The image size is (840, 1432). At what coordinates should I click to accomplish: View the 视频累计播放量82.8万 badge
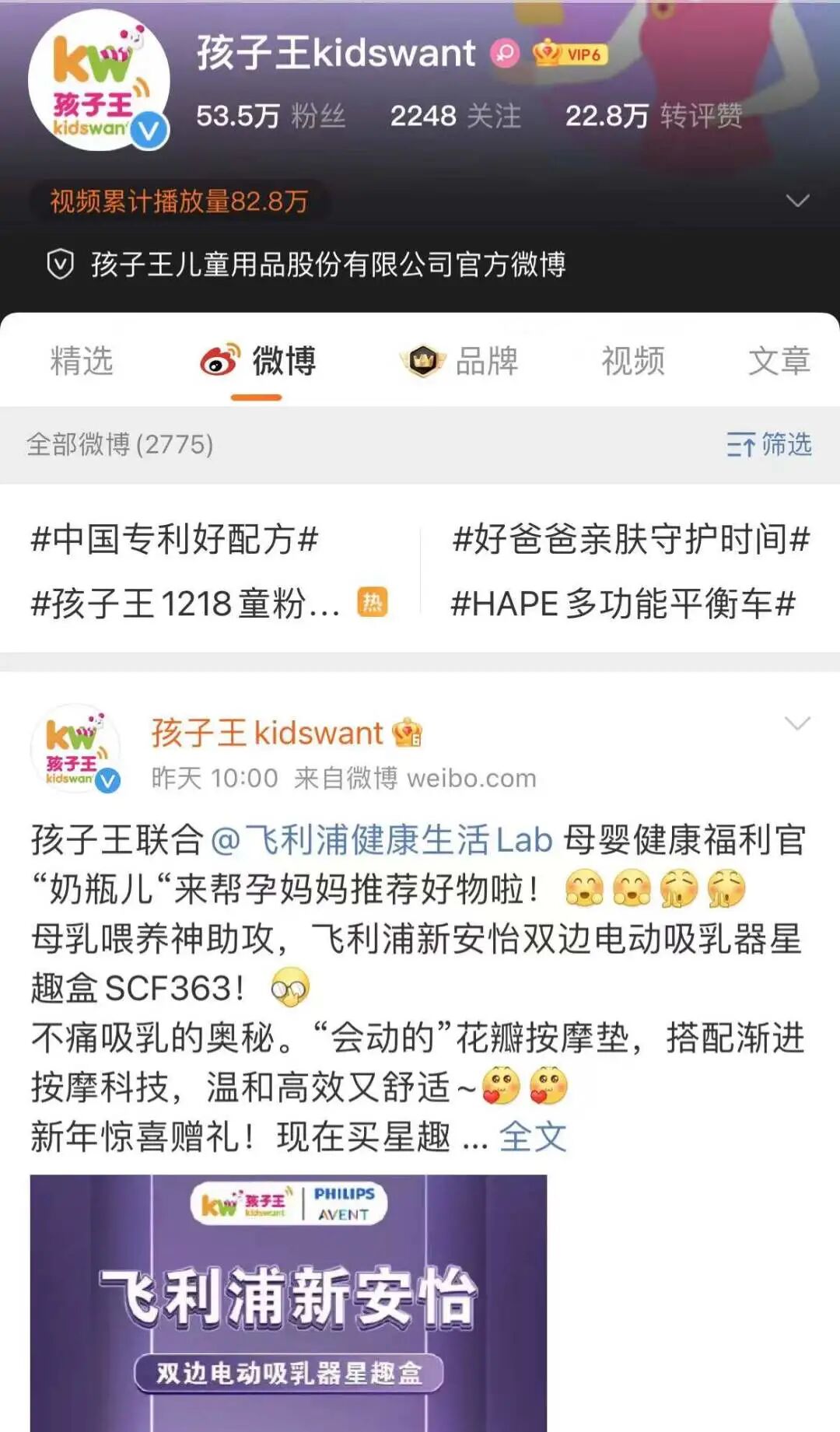179,201
